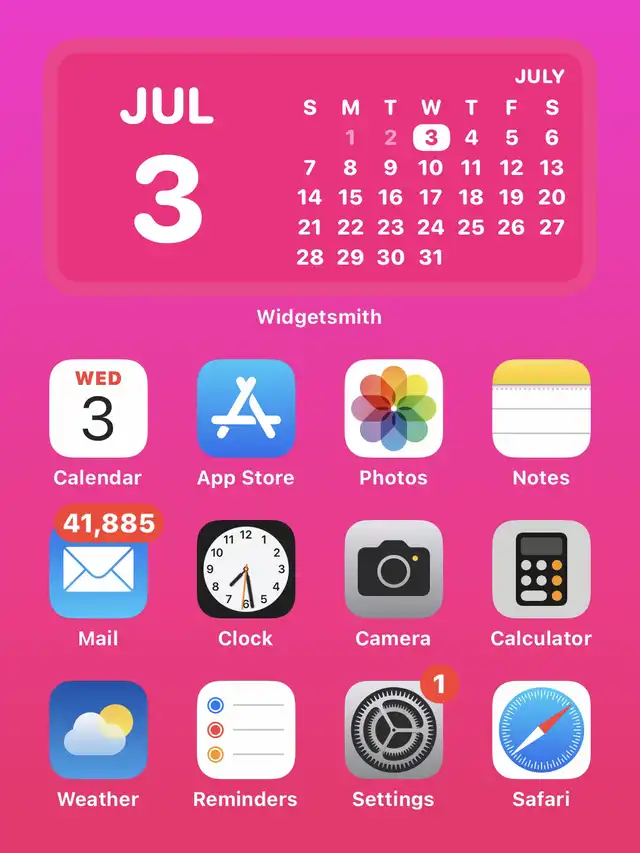Launch the Clock app
640x853 pixels.
coord(246,569)
